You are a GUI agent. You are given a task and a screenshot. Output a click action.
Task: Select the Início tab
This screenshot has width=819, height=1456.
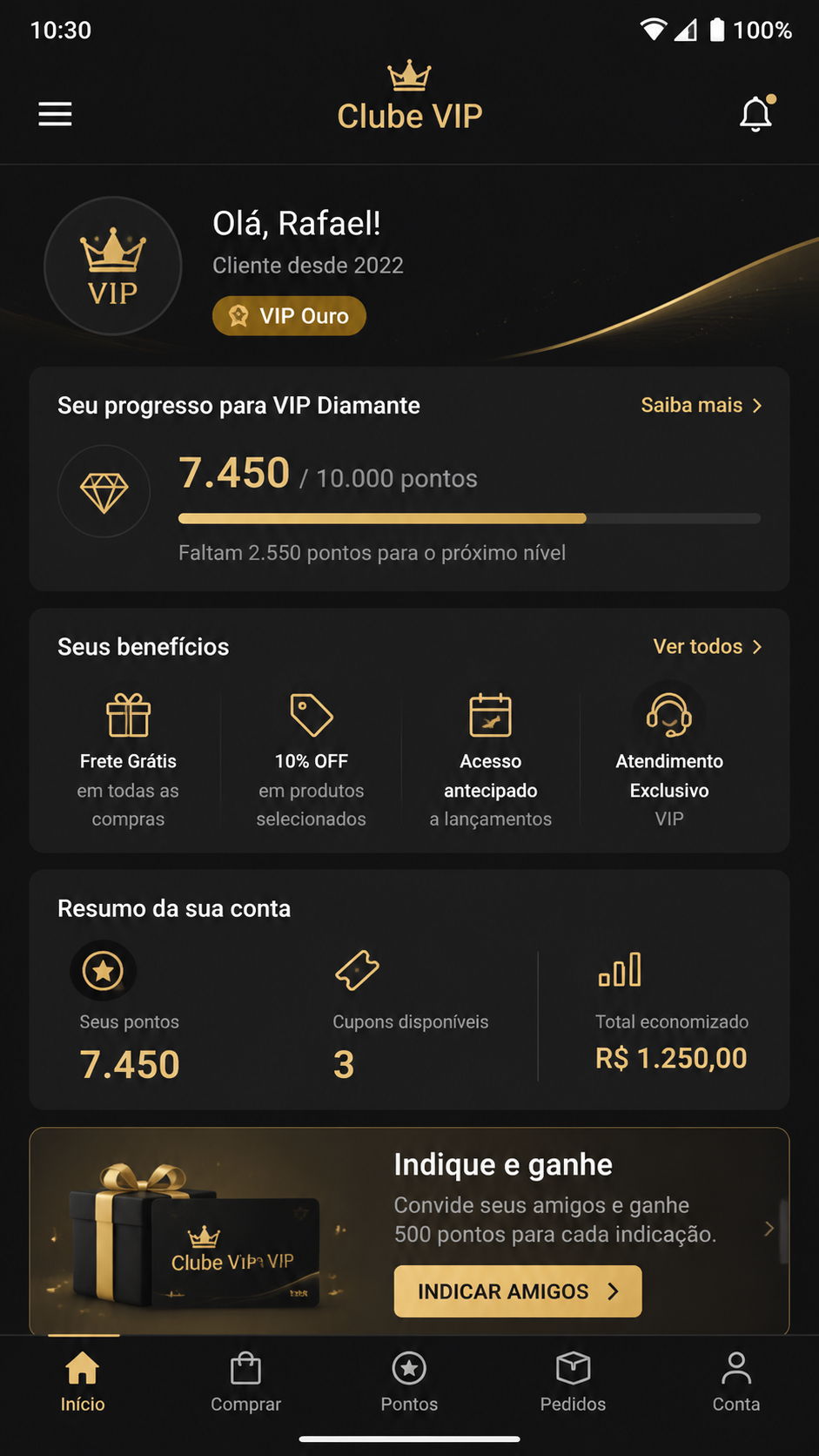coord(83,1382)
